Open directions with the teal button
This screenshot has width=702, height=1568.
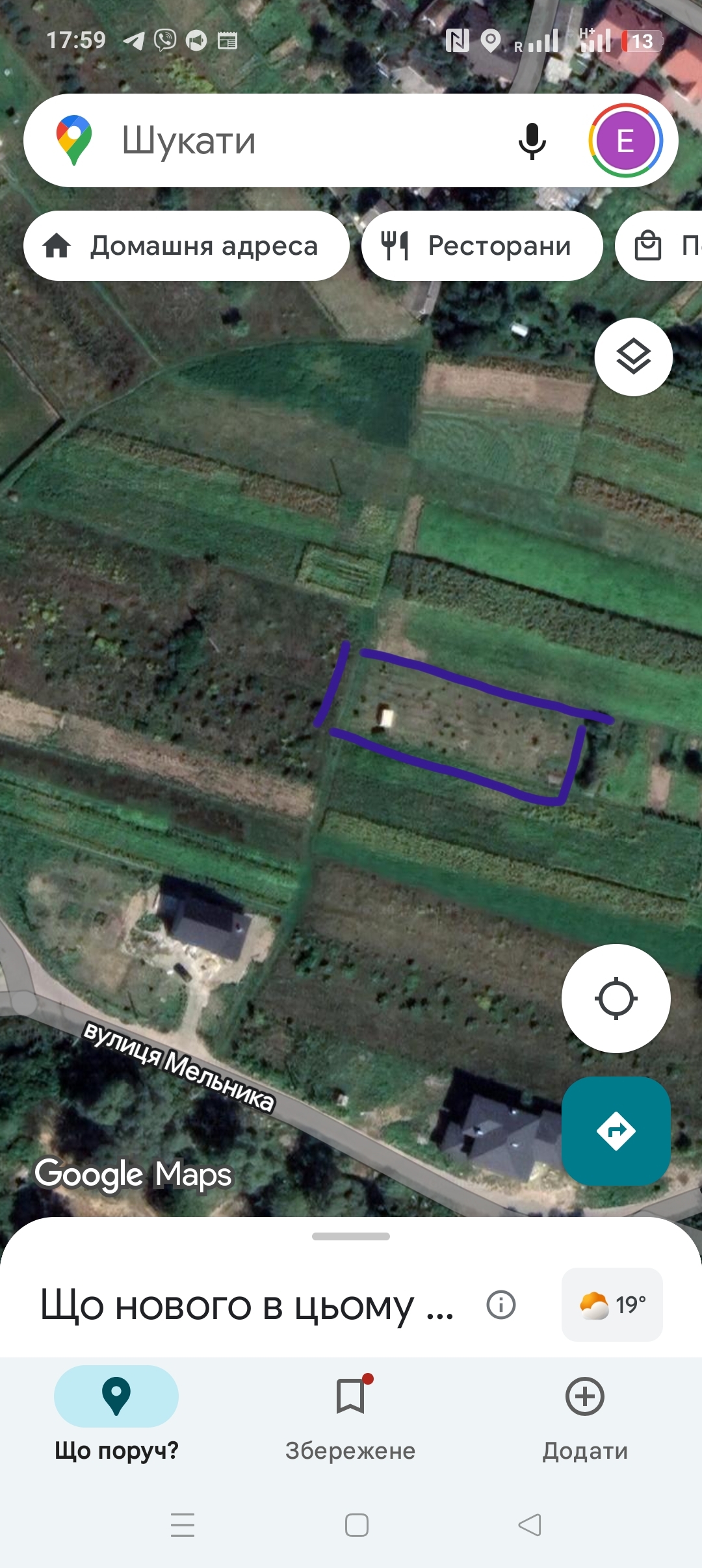pyautogui.click(x=616, y=1131)
